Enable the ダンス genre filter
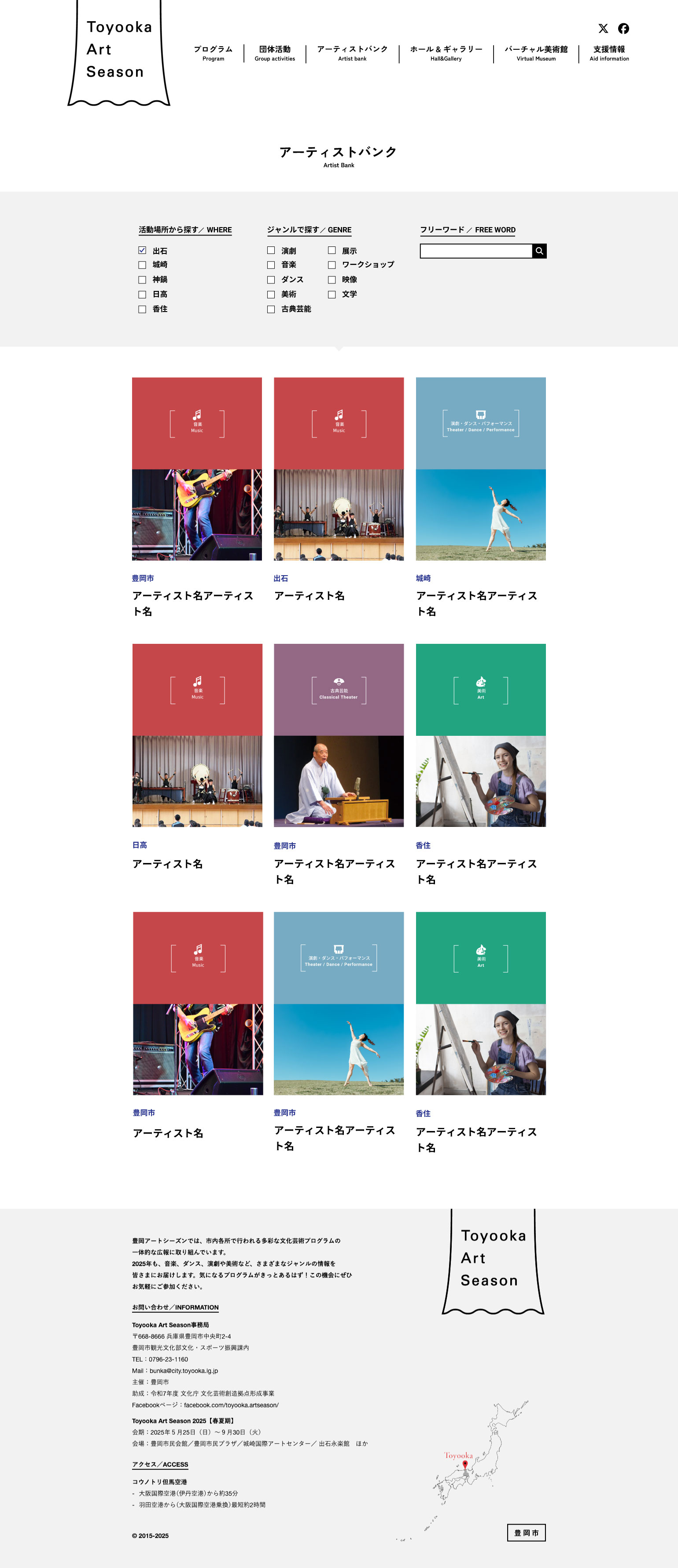678x1568 pixels. (x=271, y=280)
